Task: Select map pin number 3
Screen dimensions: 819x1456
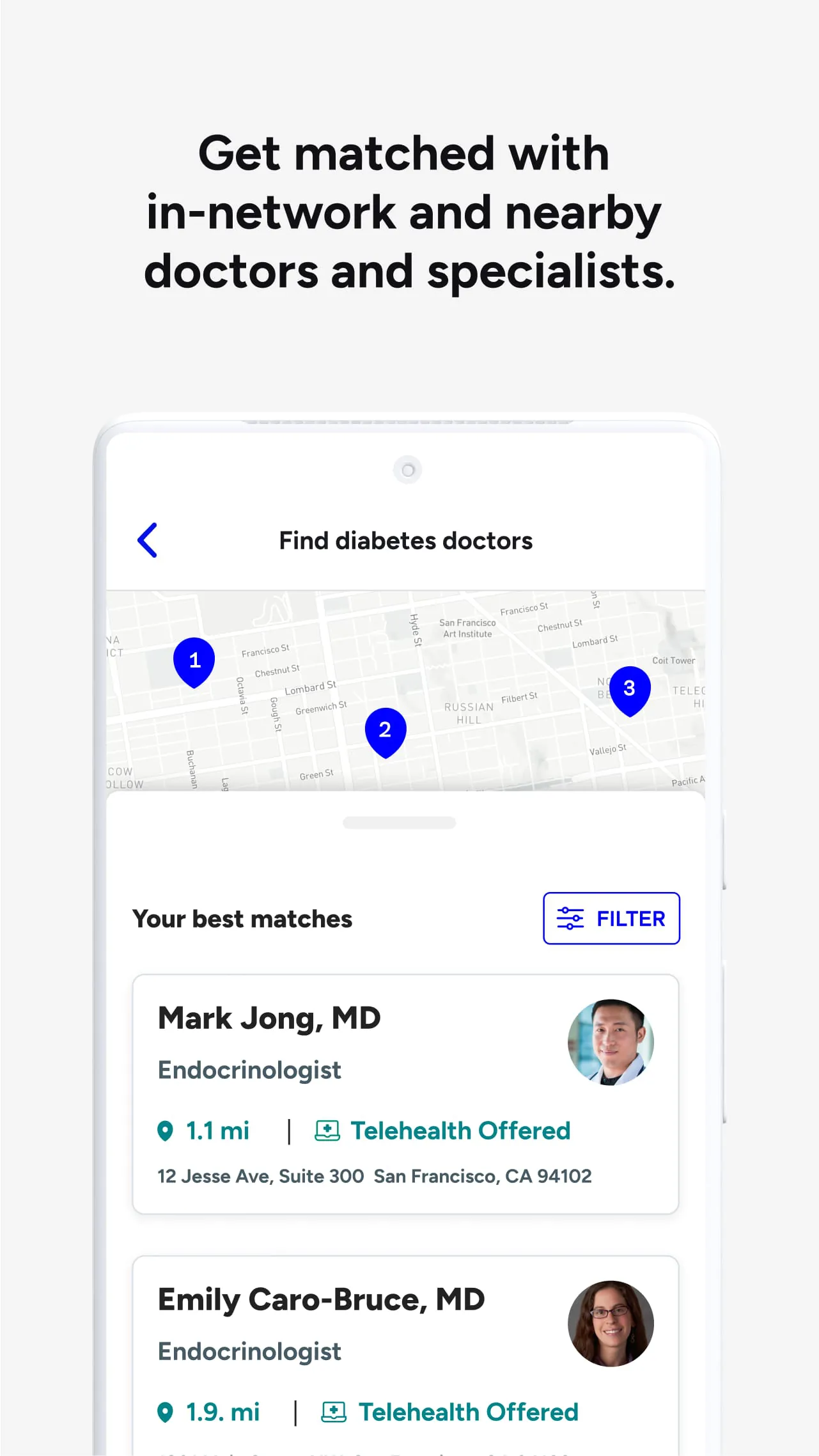Action: tap(630, 687)
